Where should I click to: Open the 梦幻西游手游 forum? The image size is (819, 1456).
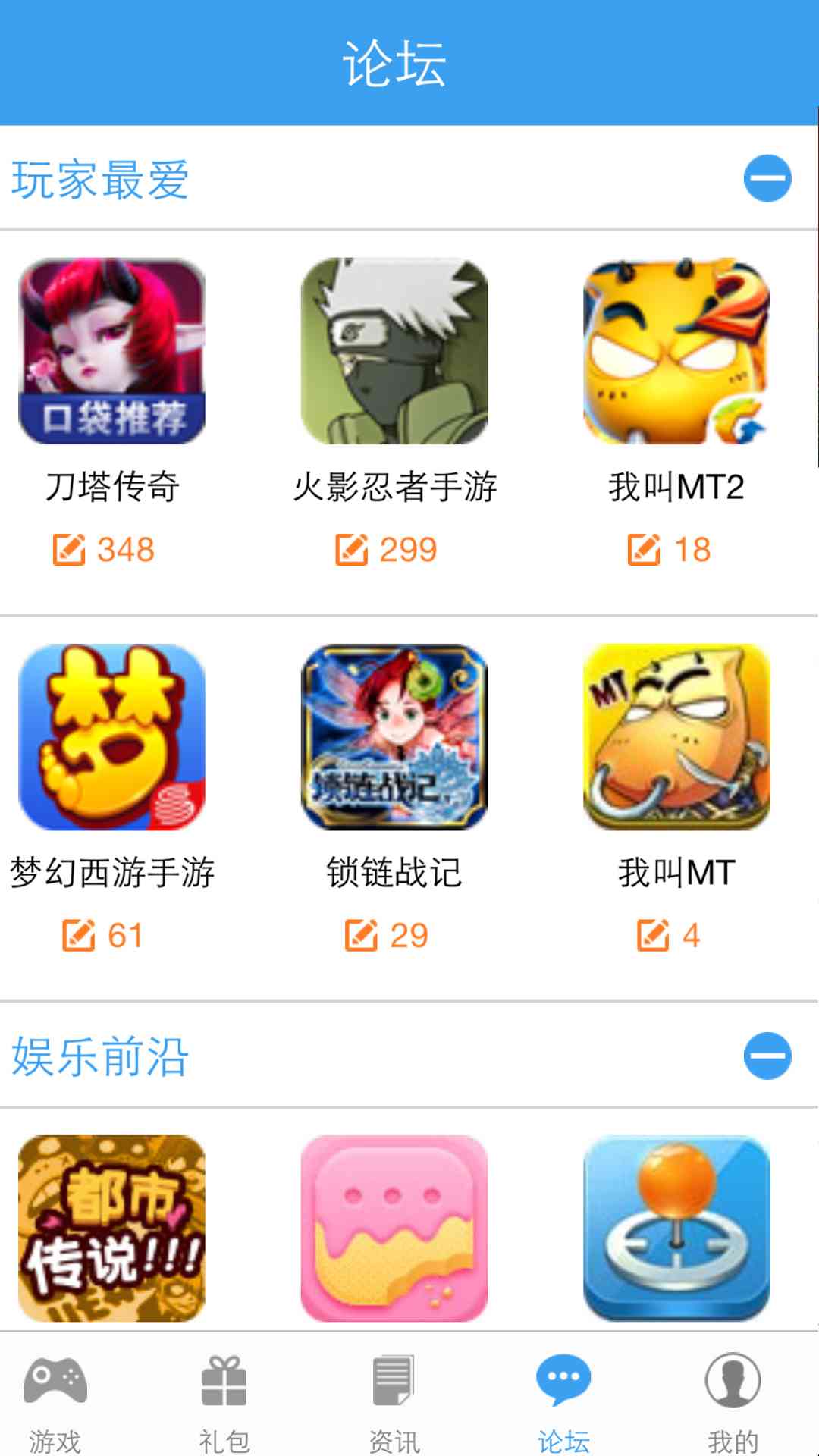coord(111,737)
